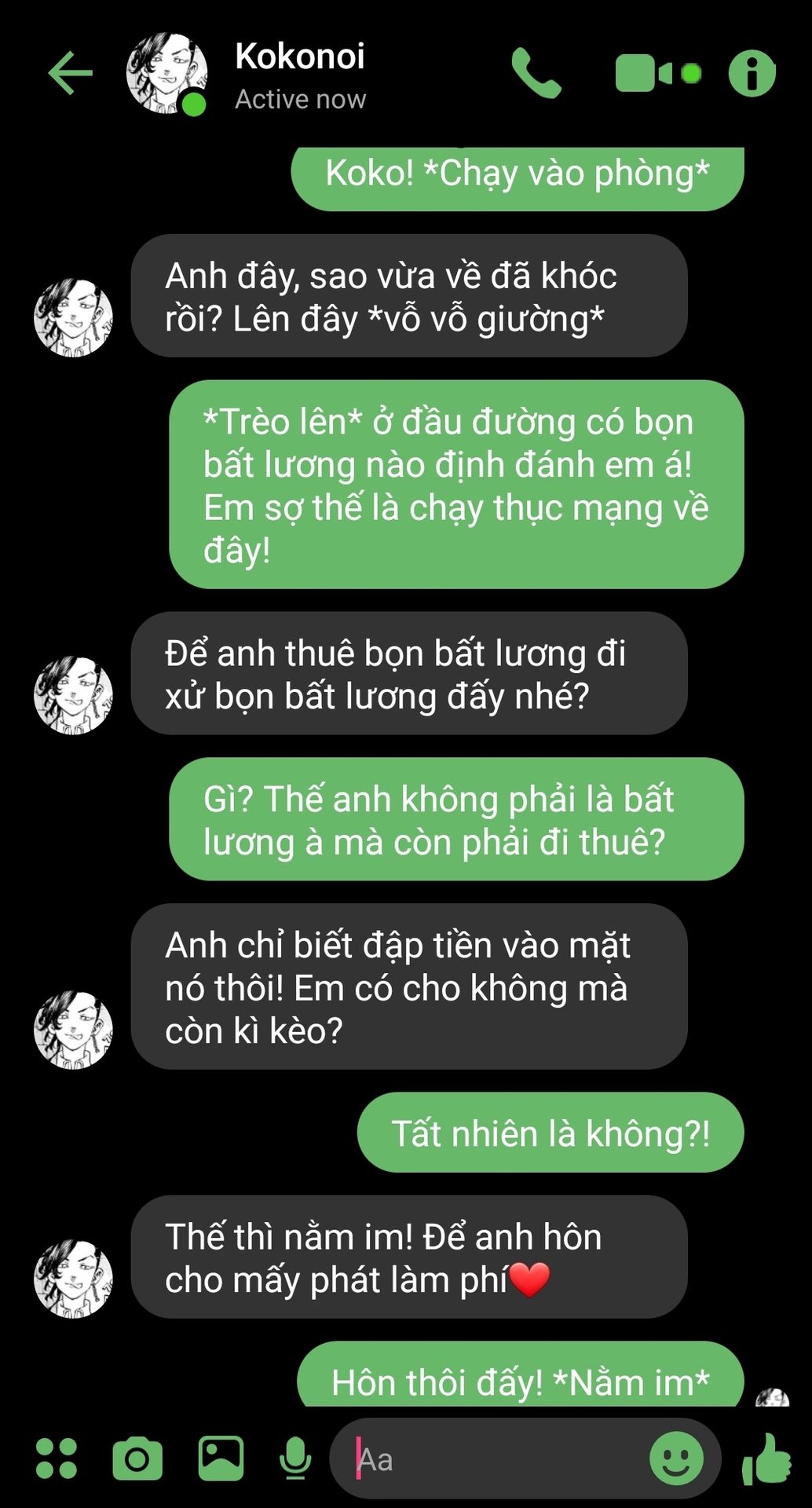Start a voice call with Kokonoi
Screen dimensions: 812x1508
pyautogui.click(x=536, y=73)
